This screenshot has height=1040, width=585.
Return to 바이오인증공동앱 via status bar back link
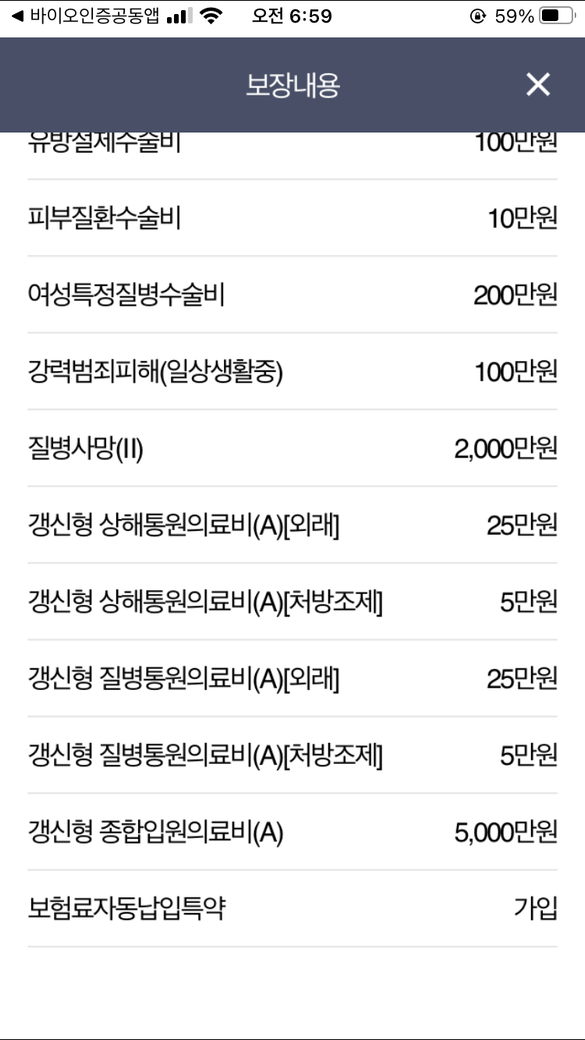(x=86, y=17)
